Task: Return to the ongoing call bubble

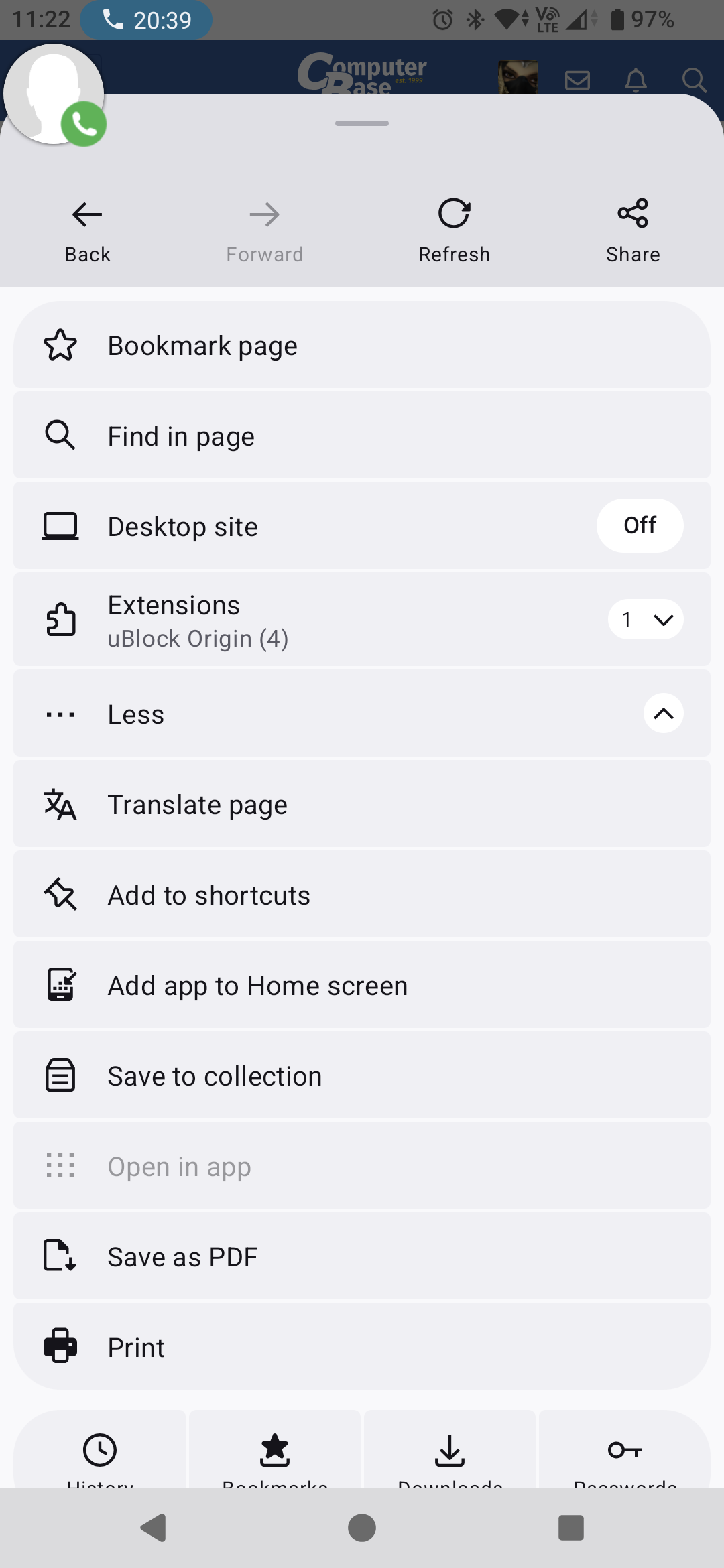Action: [55, 95]
